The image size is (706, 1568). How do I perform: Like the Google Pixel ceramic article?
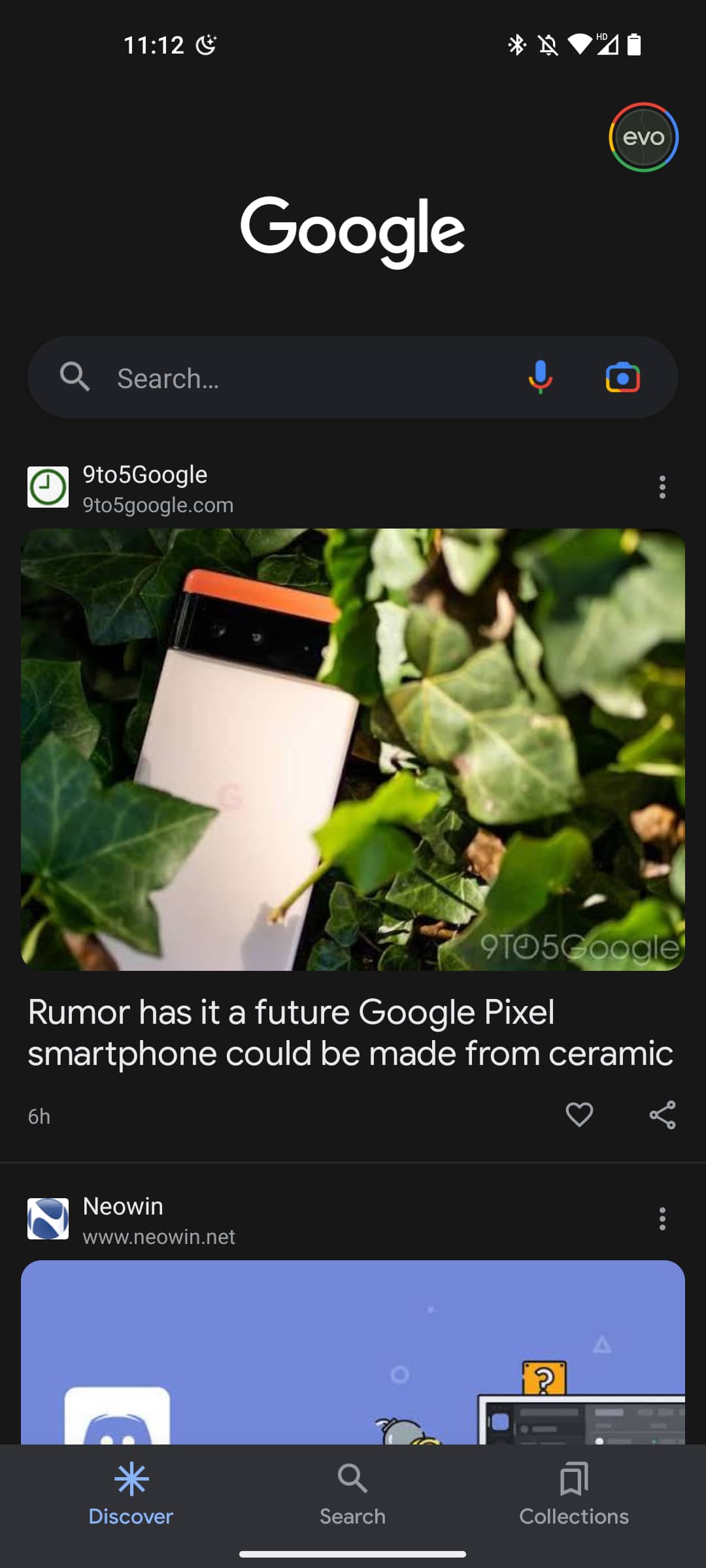579,1115
